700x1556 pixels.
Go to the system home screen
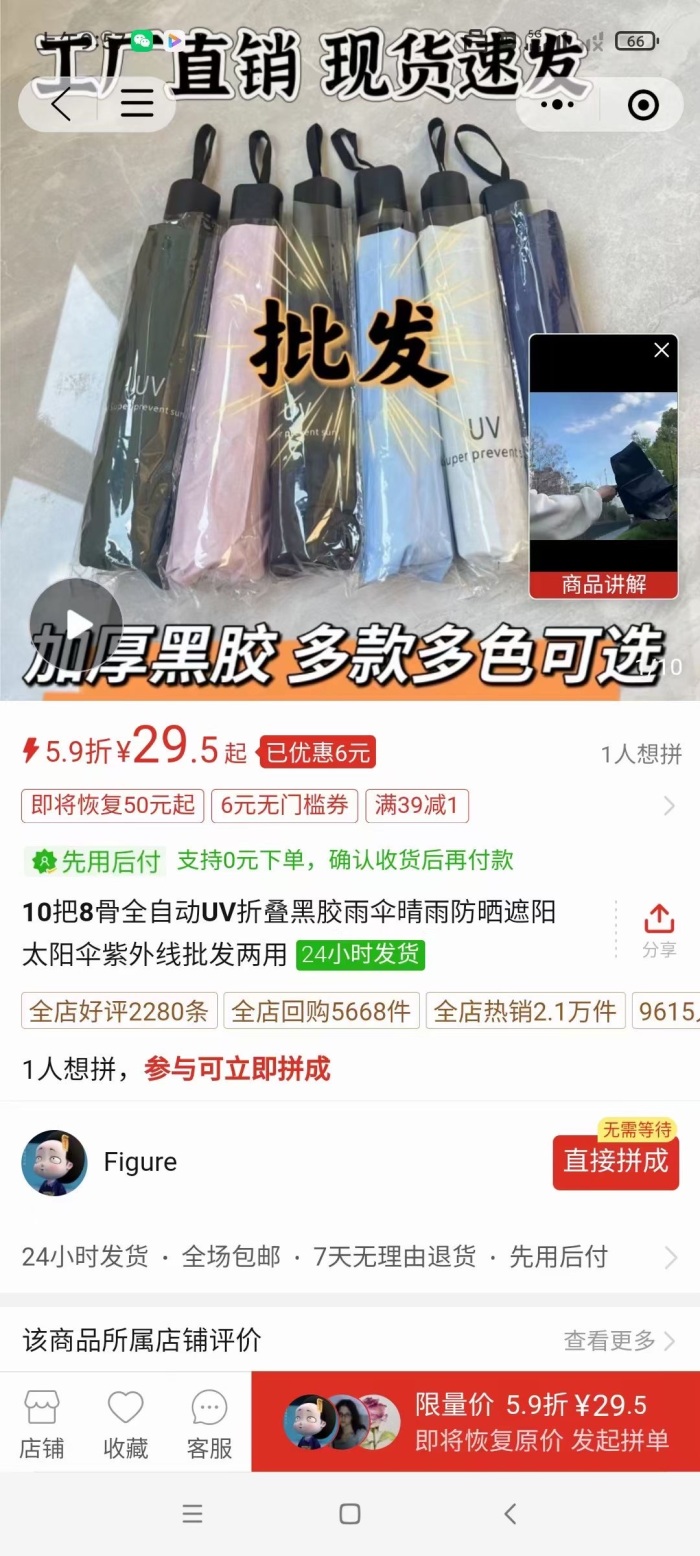point(350,1514)
